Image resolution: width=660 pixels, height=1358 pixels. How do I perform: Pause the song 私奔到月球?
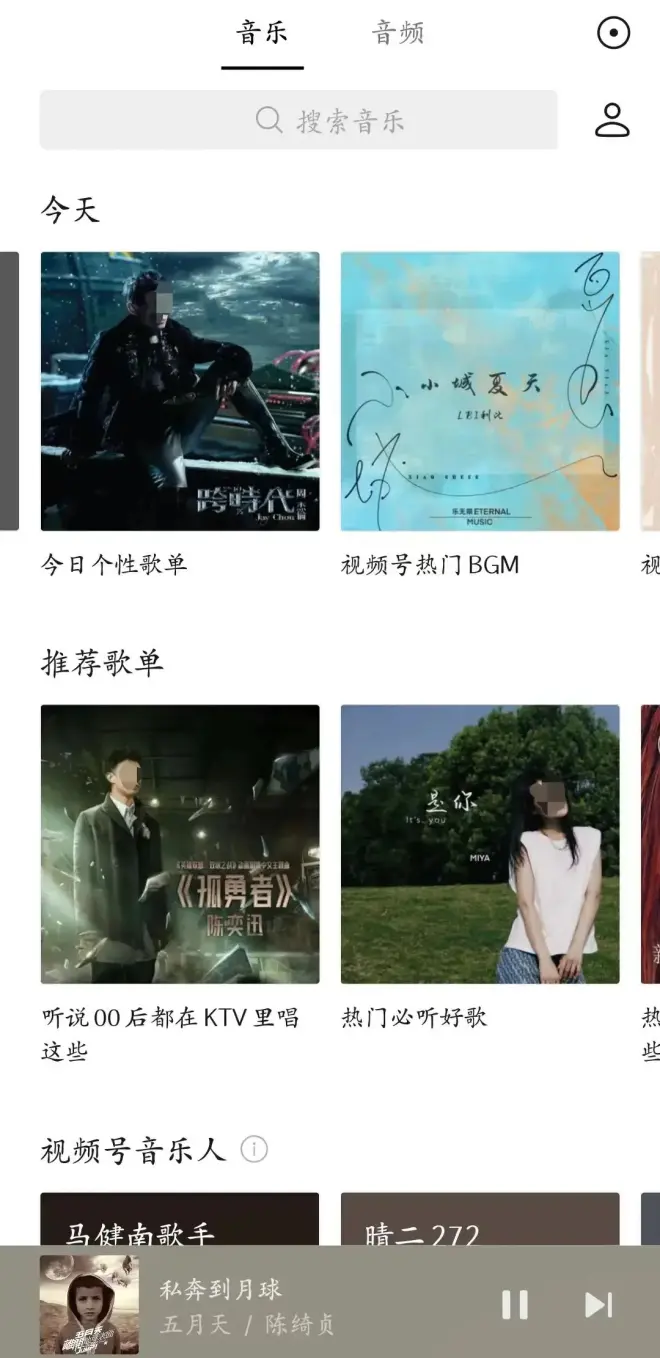(x=515, y=1304)
